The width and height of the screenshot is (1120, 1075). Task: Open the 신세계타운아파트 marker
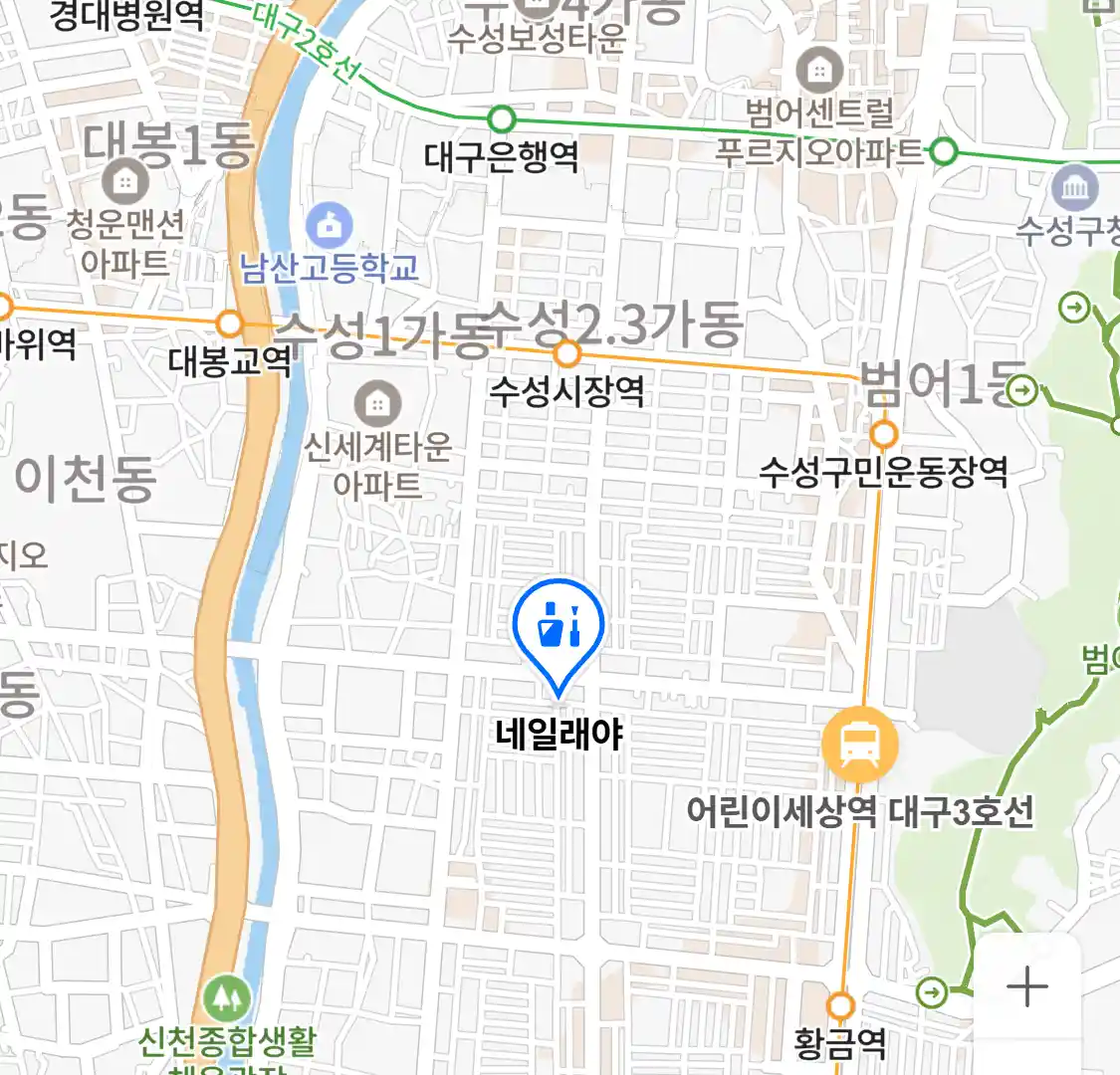click(377, 404)
